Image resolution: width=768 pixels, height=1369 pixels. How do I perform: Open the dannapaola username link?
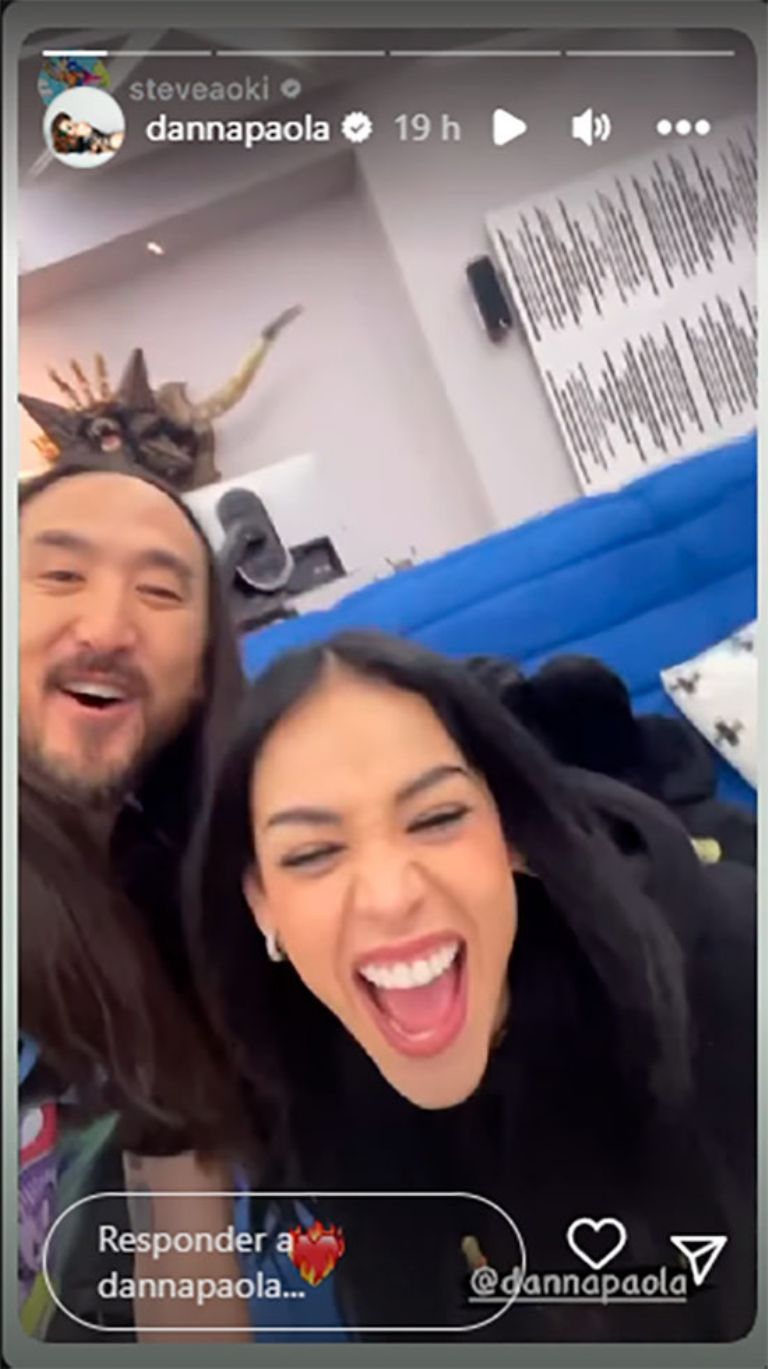point(237,128)
